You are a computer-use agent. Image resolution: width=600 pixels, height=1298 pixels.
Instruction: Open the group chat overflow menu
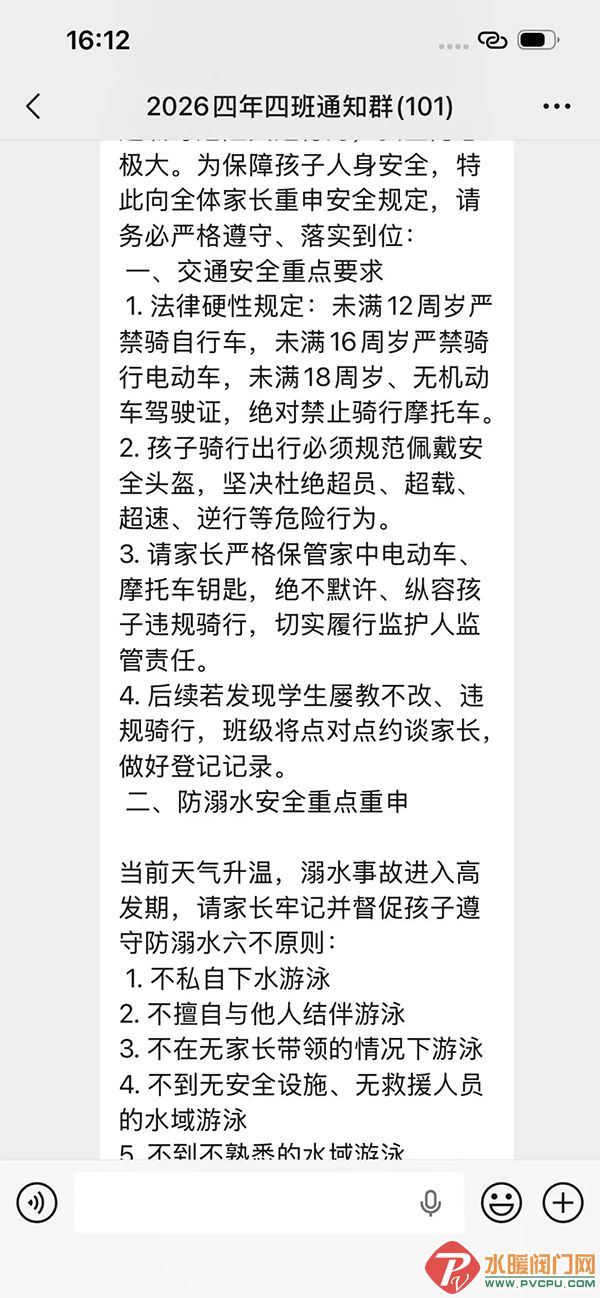(556, 106)
